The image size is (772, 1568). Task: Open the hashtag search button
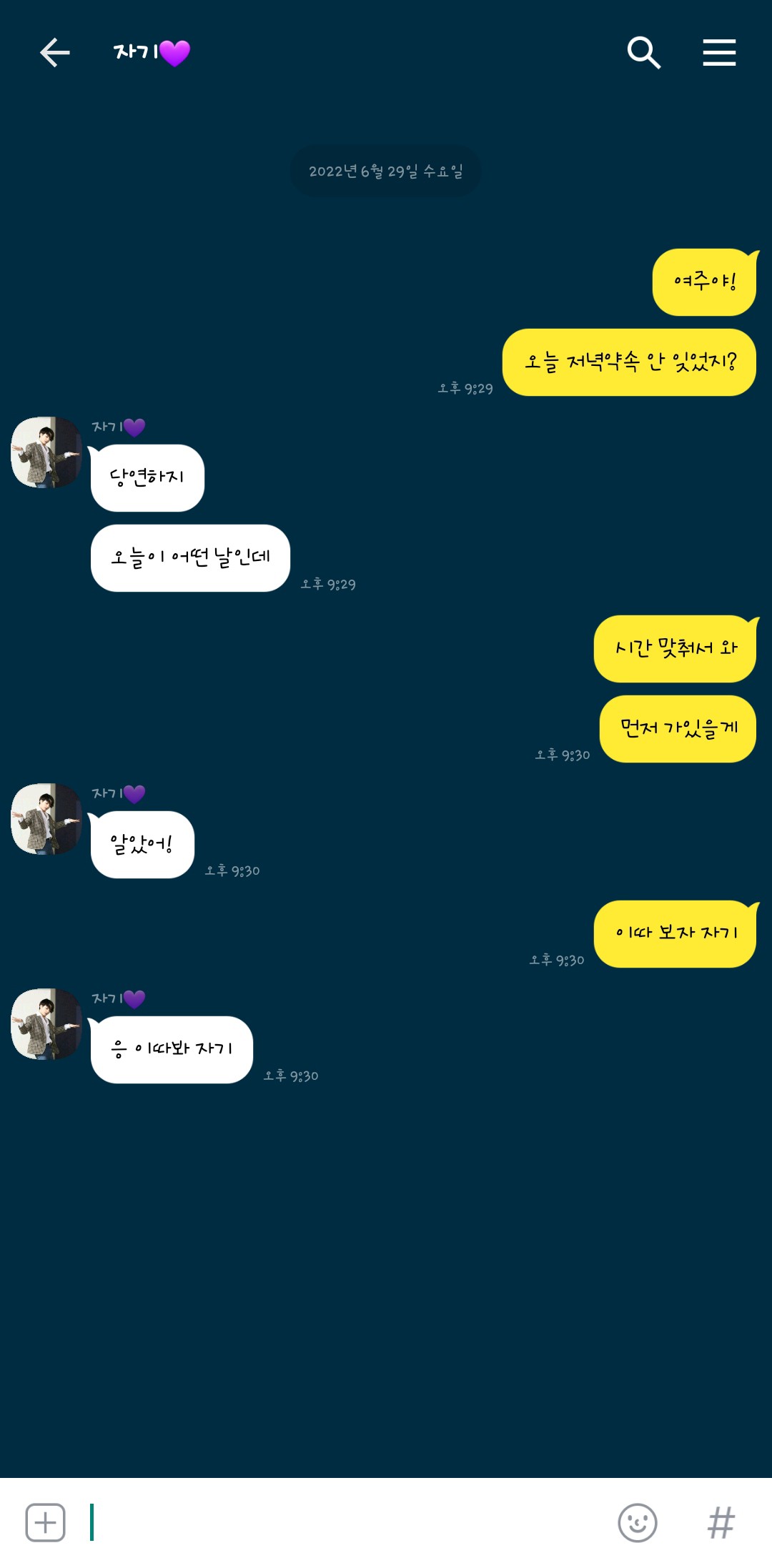point(721,1522)
